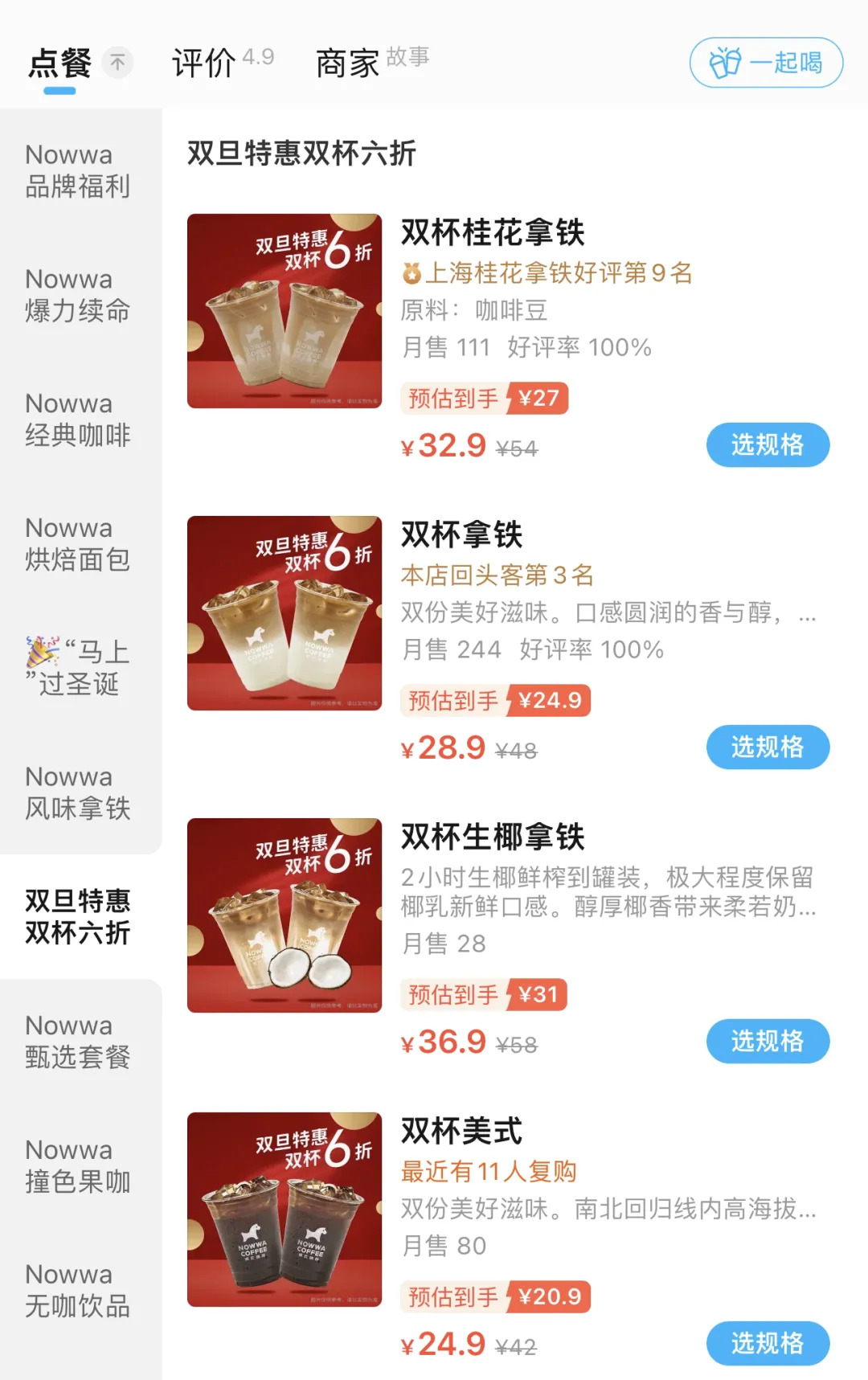Open the Nowwa 爆力续命 category

[x=77, y=295]
